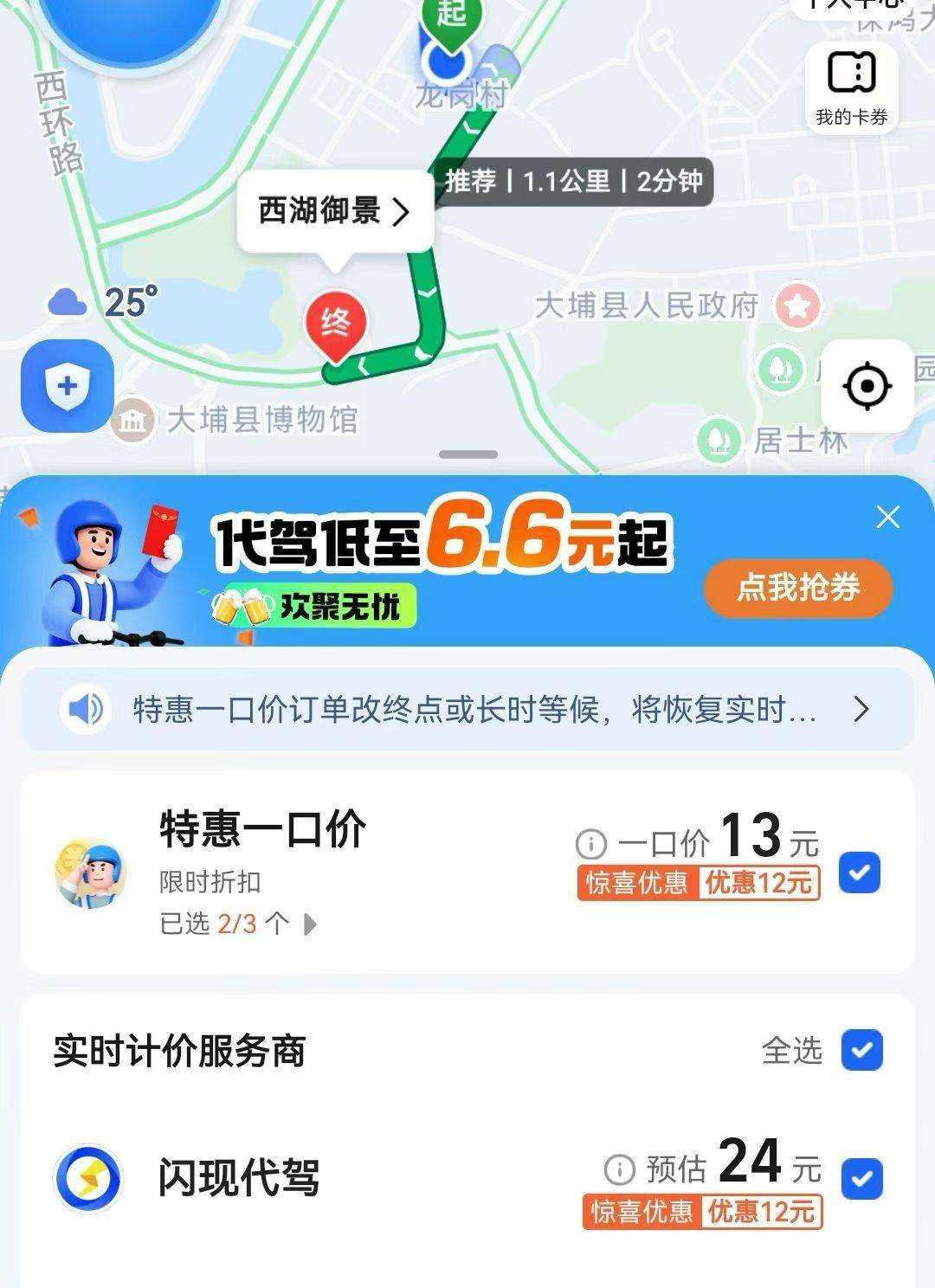Viewport: 935px width, 1288px height.
Task: Uncheck the 特惠一口价 option
Action: pyautogui.click(x=860, y=873)
